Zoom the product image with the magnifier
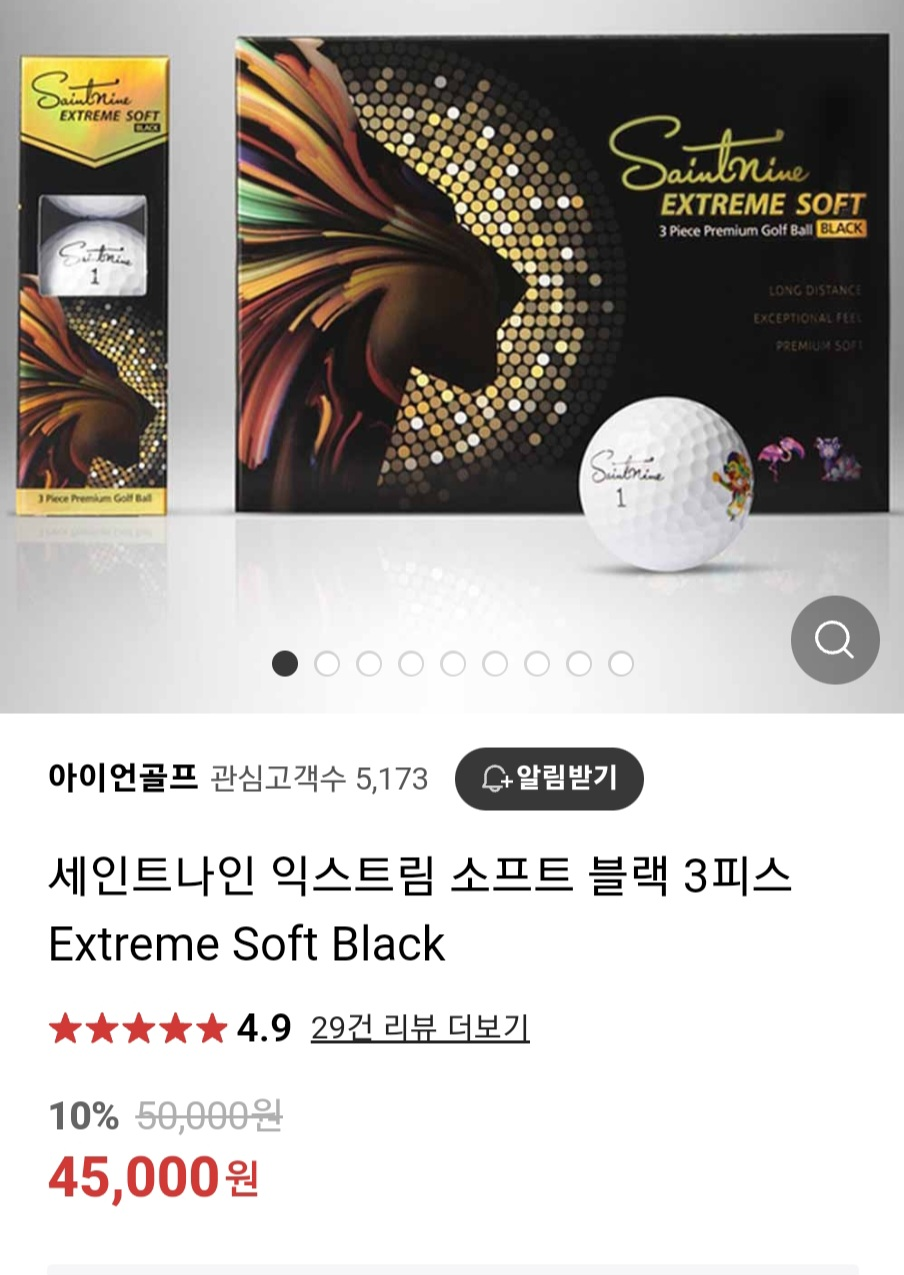 click(x=835, y=640)
